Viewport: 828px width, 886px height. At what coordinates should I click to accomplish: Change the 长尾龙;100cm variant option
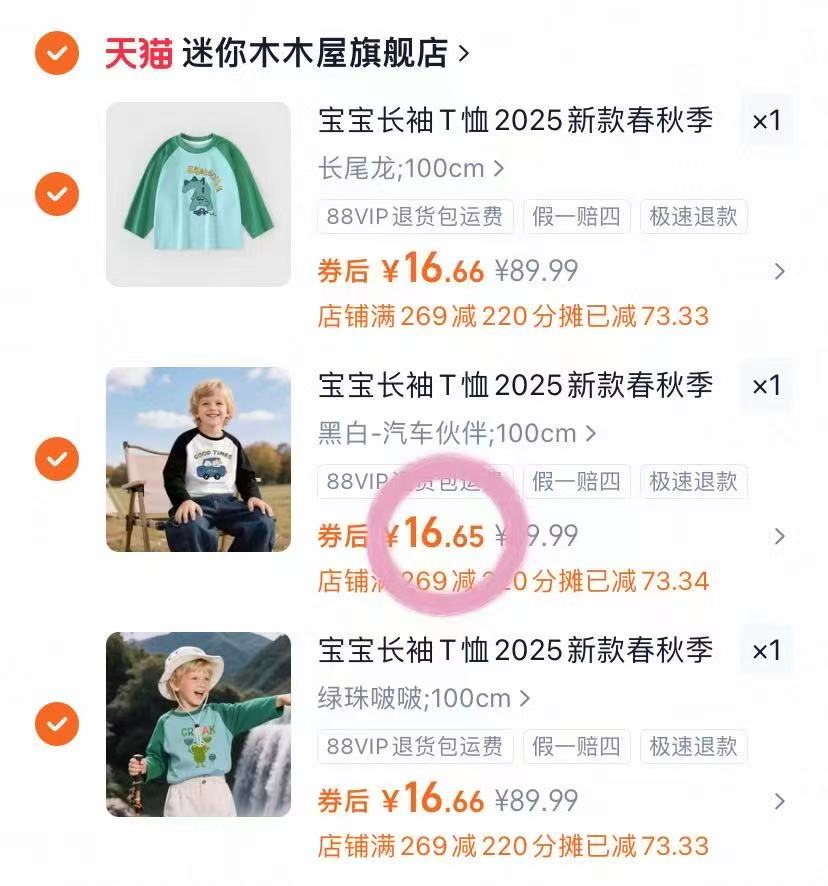click(x=411, y=168)
